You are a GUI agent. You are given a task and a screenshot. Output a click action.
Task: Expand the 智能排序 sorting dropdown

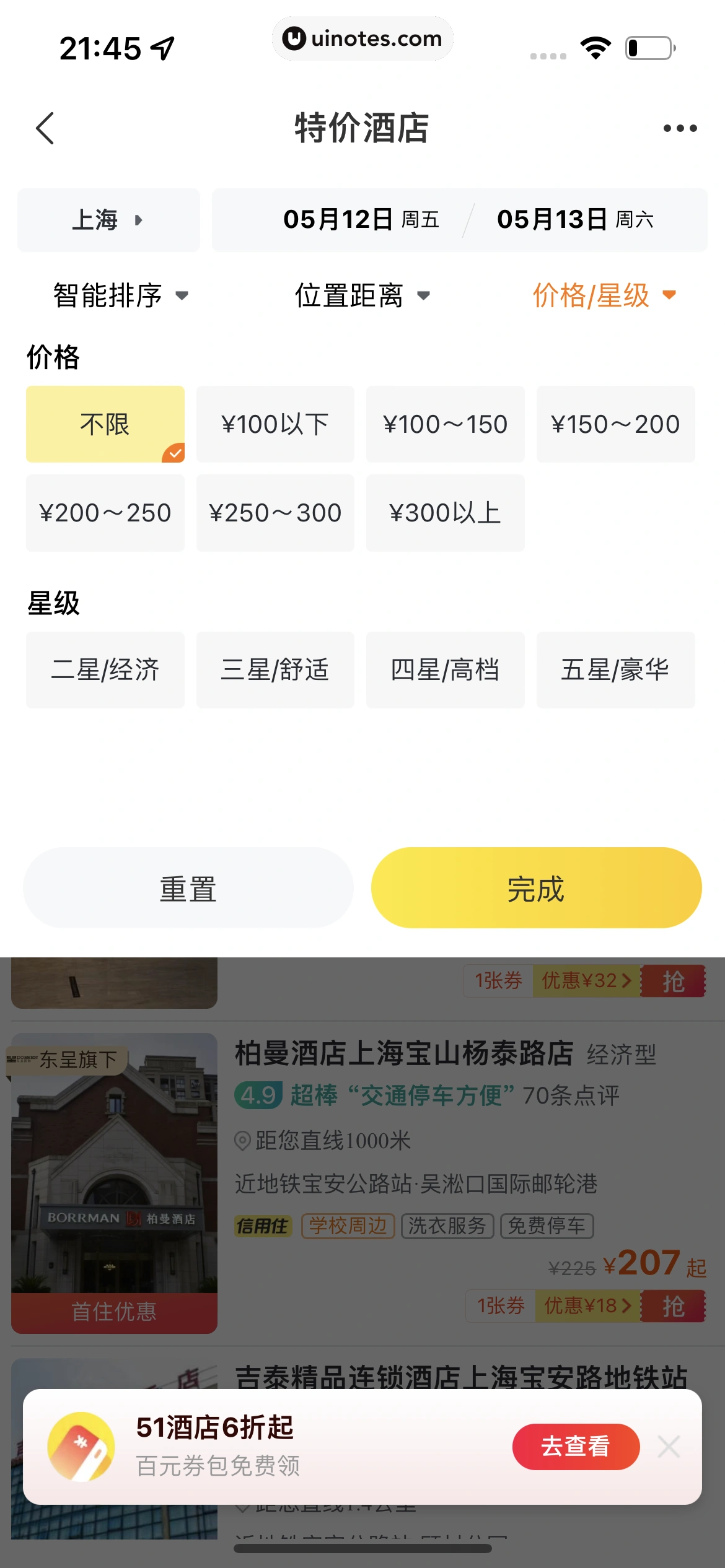pyautogui.click(x=120, y=295)
